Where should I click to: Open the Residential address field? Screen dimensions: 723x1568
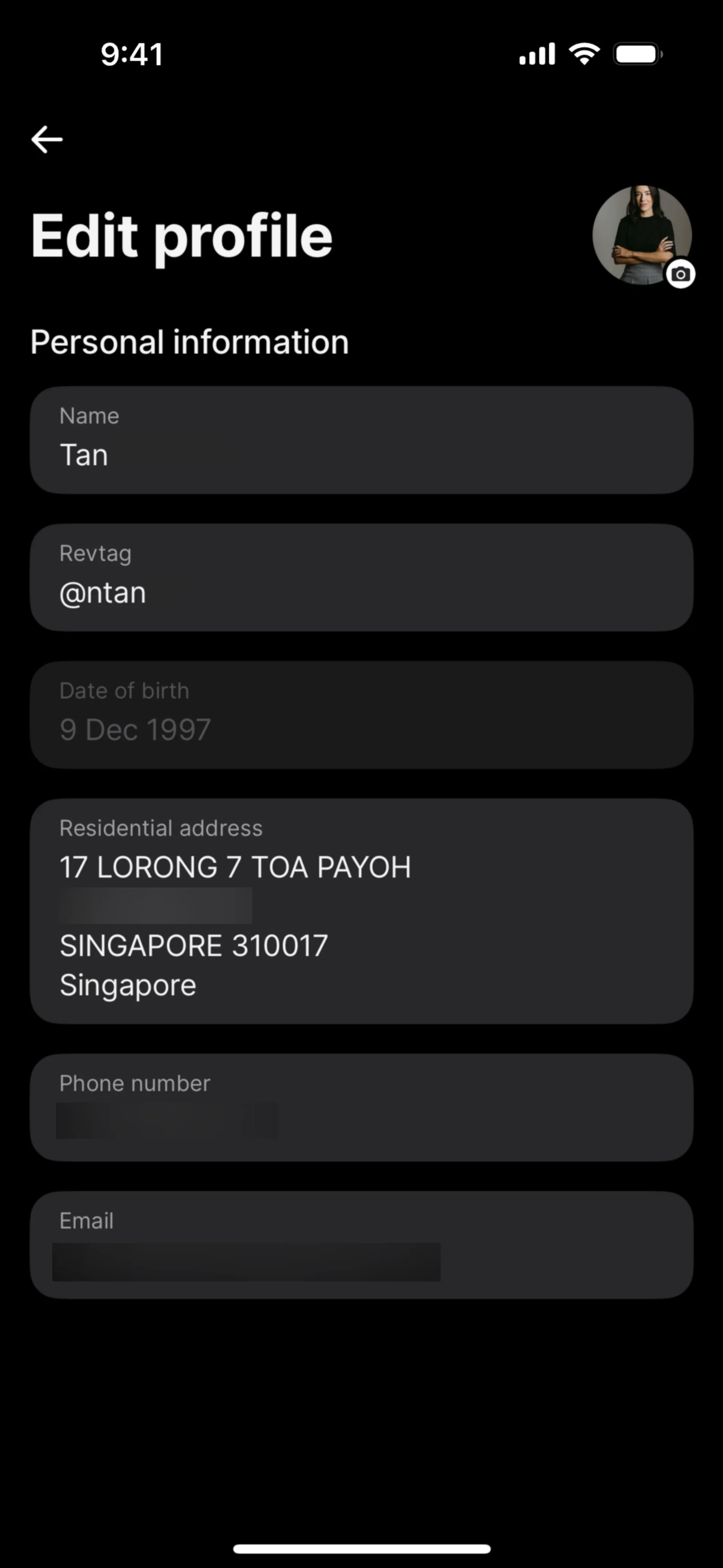(x=361, y=911)
